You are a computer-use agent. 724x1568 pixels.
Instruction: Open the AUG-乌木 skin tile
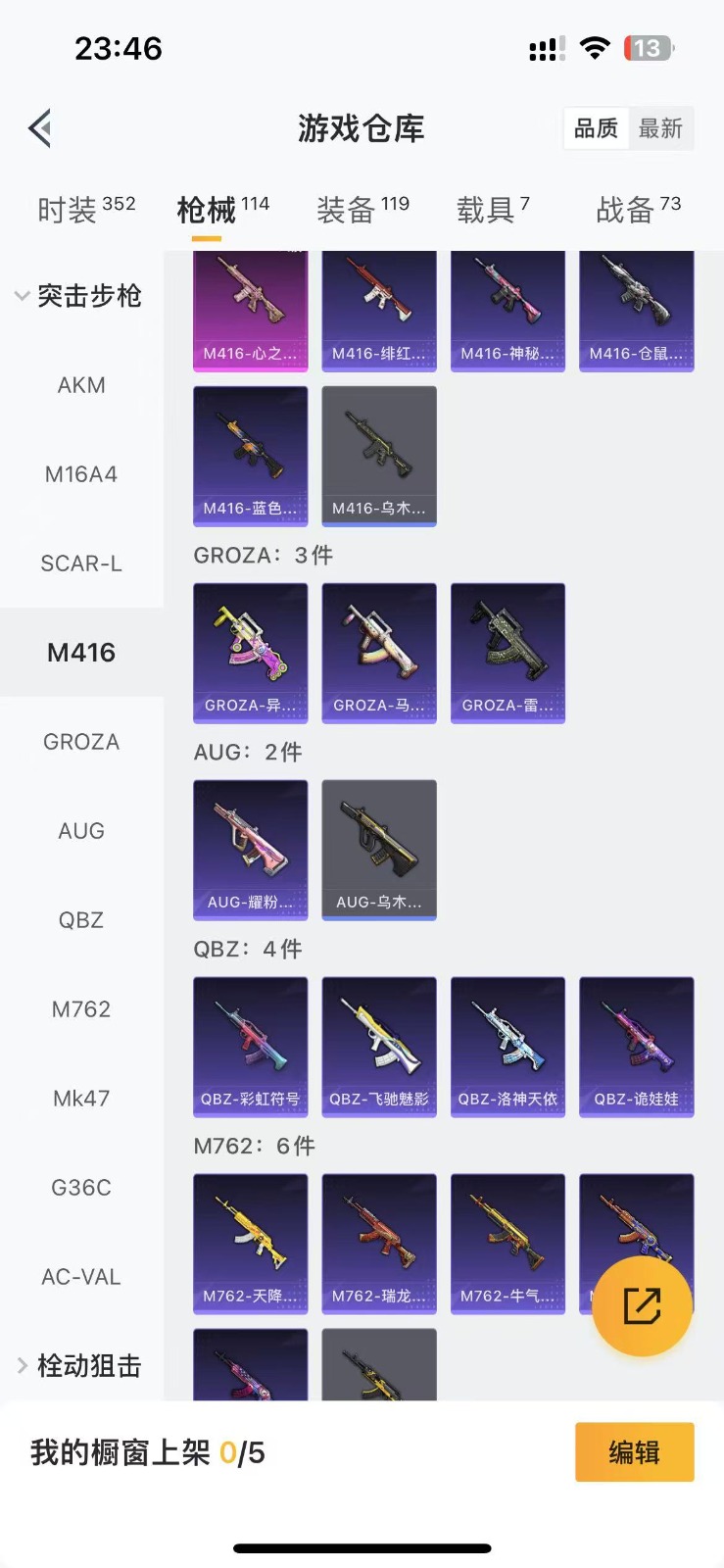tap(379, 849)
